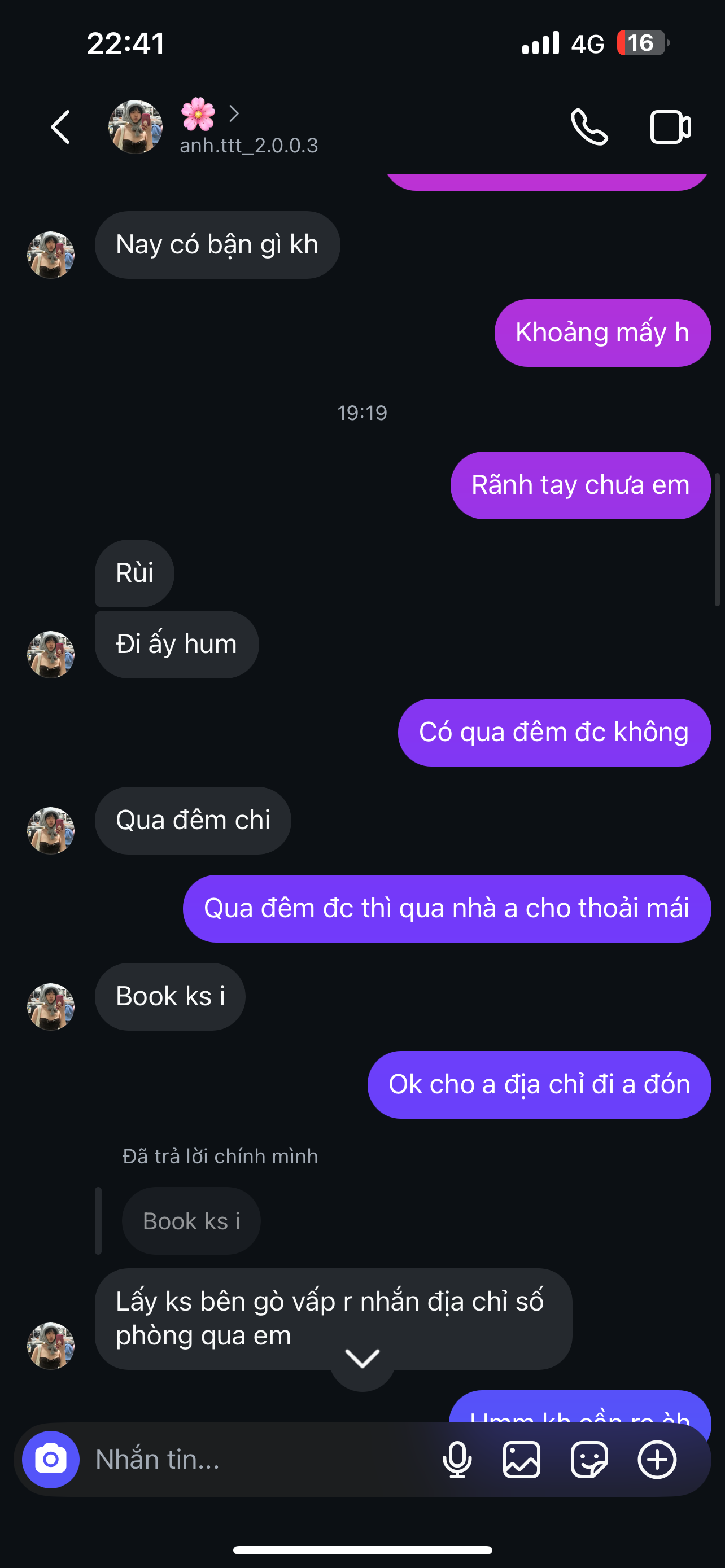Open the camera from message bar
Viewport: 725px width, 1568px height.
50,1459
